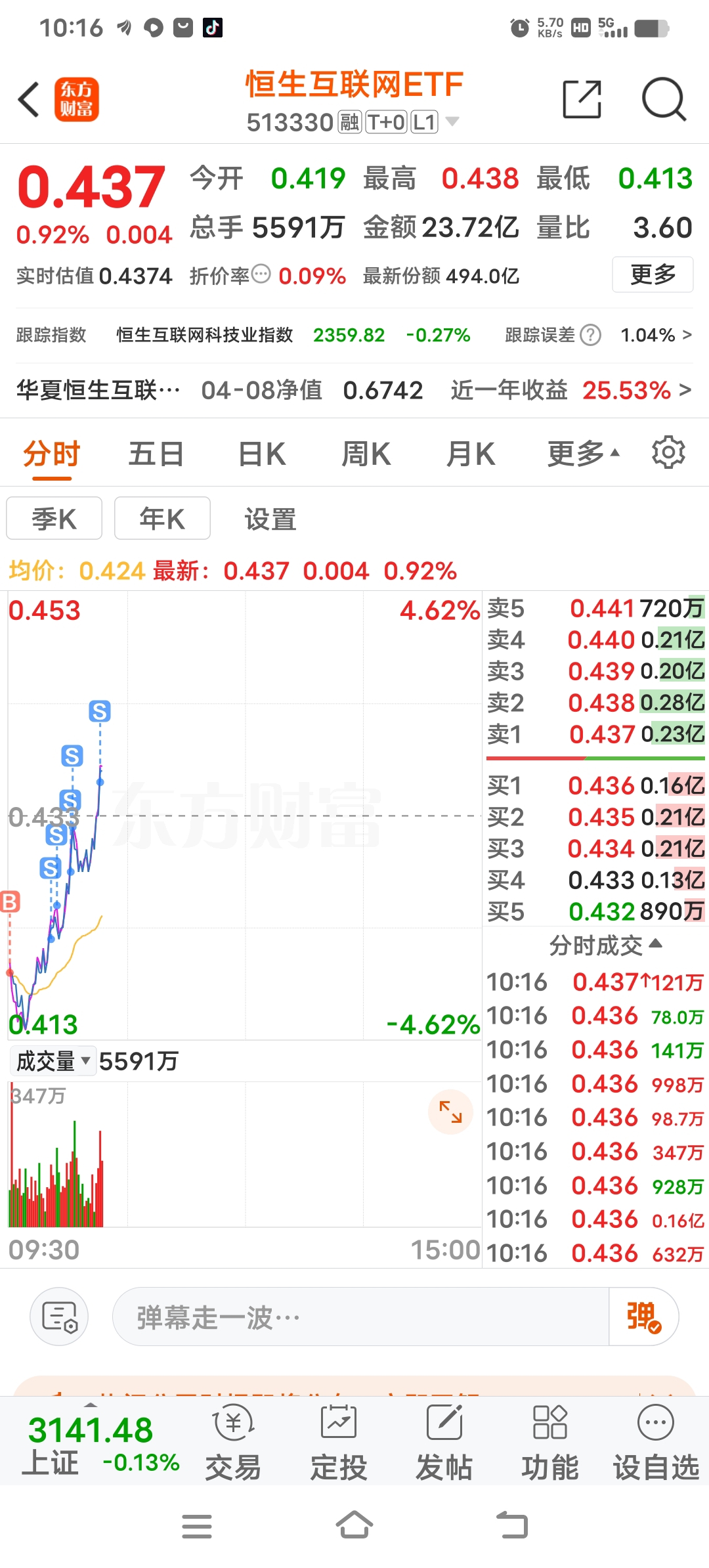Tap the back arrow to exit stock page
This screenshot has width=709, height=1568.
(28, 98)
